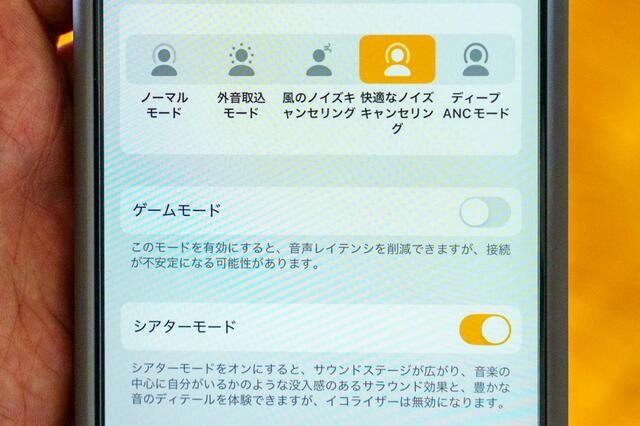The image size is (640, 426).
Task: Select 快適なノイズキャンセリング mode
Action: 397,59
